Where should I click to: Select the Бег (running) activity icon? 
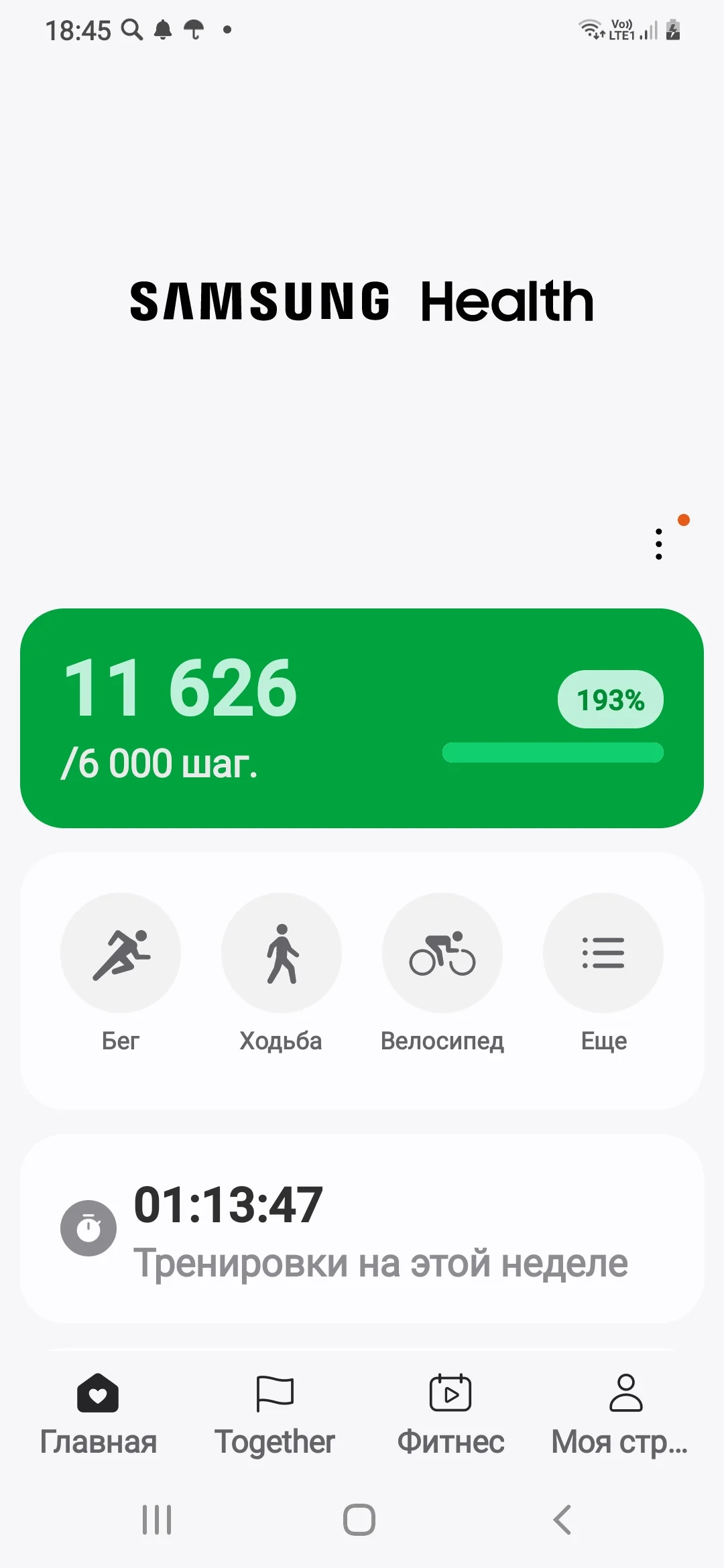pos(121,953)
